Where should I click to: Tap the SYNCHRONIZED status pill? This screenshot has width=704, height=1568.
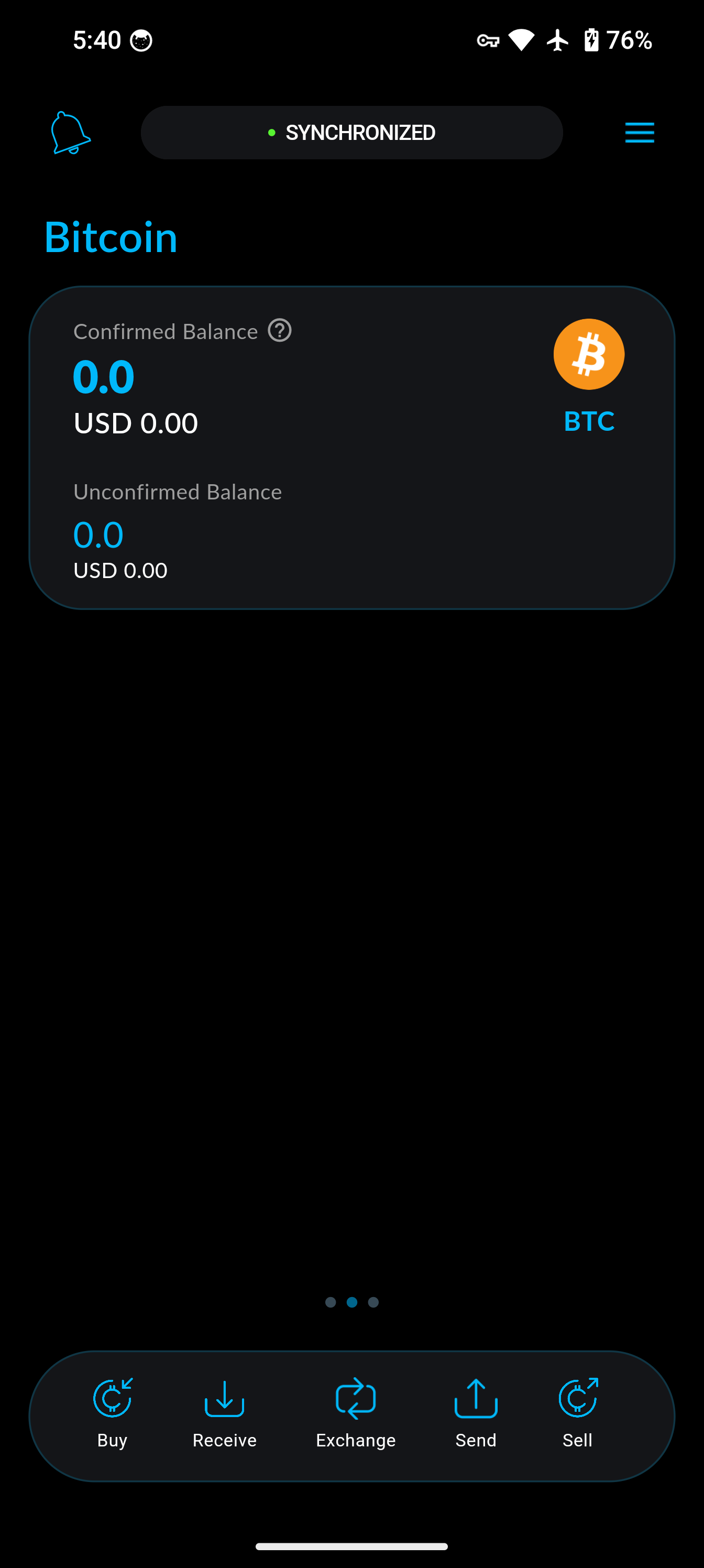pyautogui.click(x=351, y=133)
